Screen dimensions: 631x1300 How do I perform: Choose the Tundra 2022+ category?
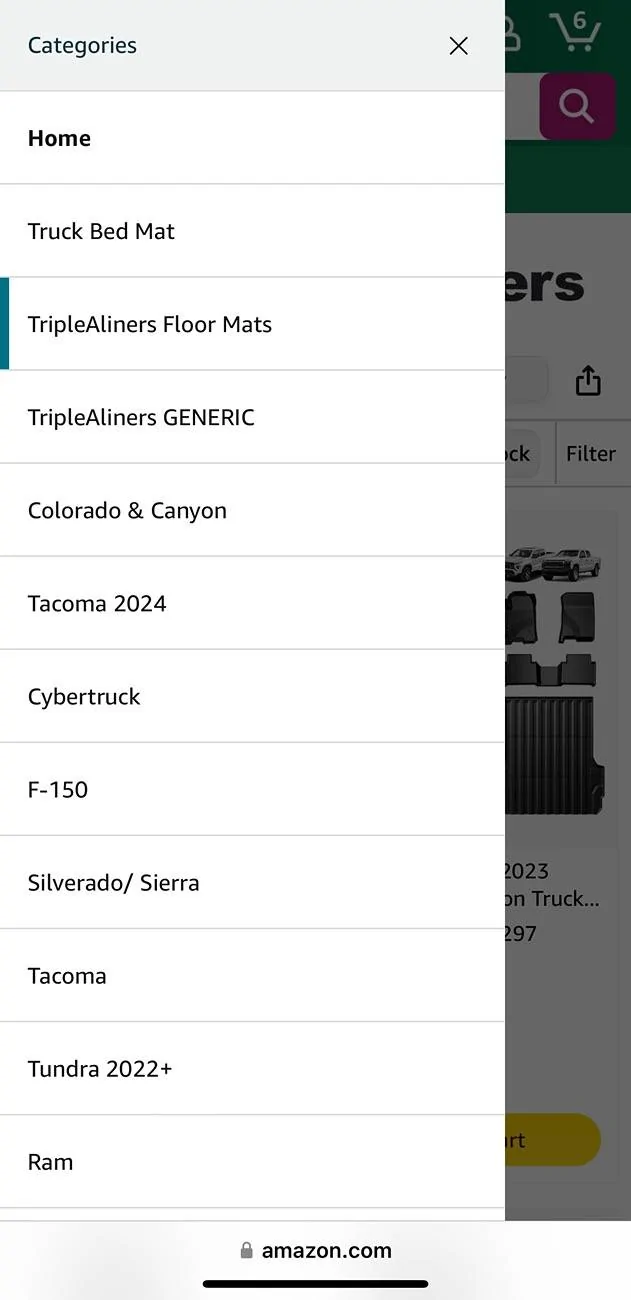tap(252, 1068)
